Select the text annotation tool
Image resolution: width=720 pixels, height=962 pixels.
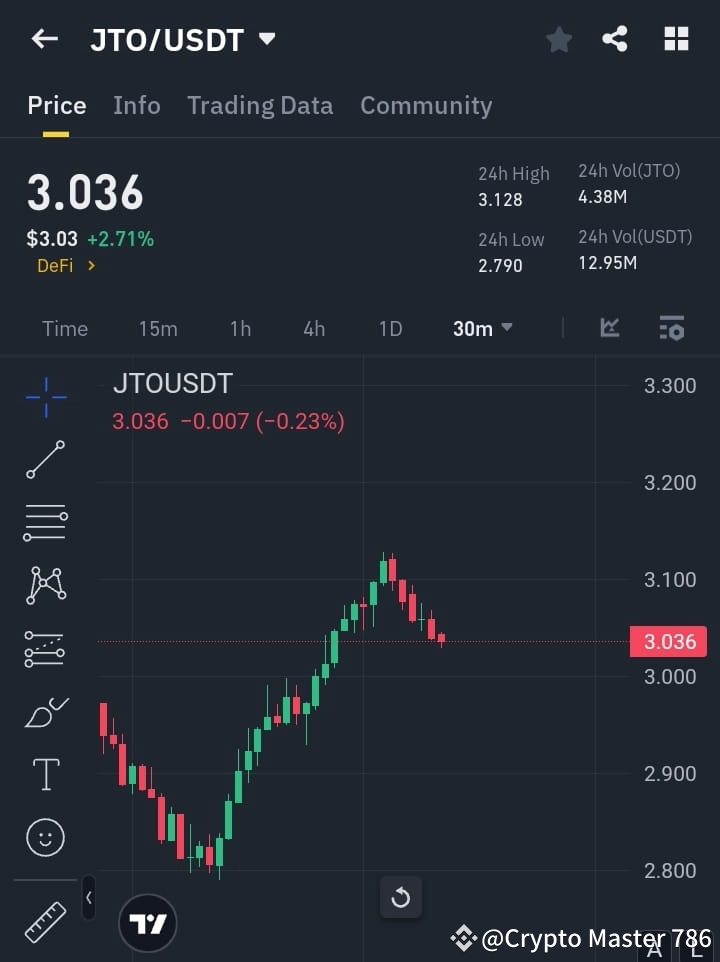tap(45, 774)
